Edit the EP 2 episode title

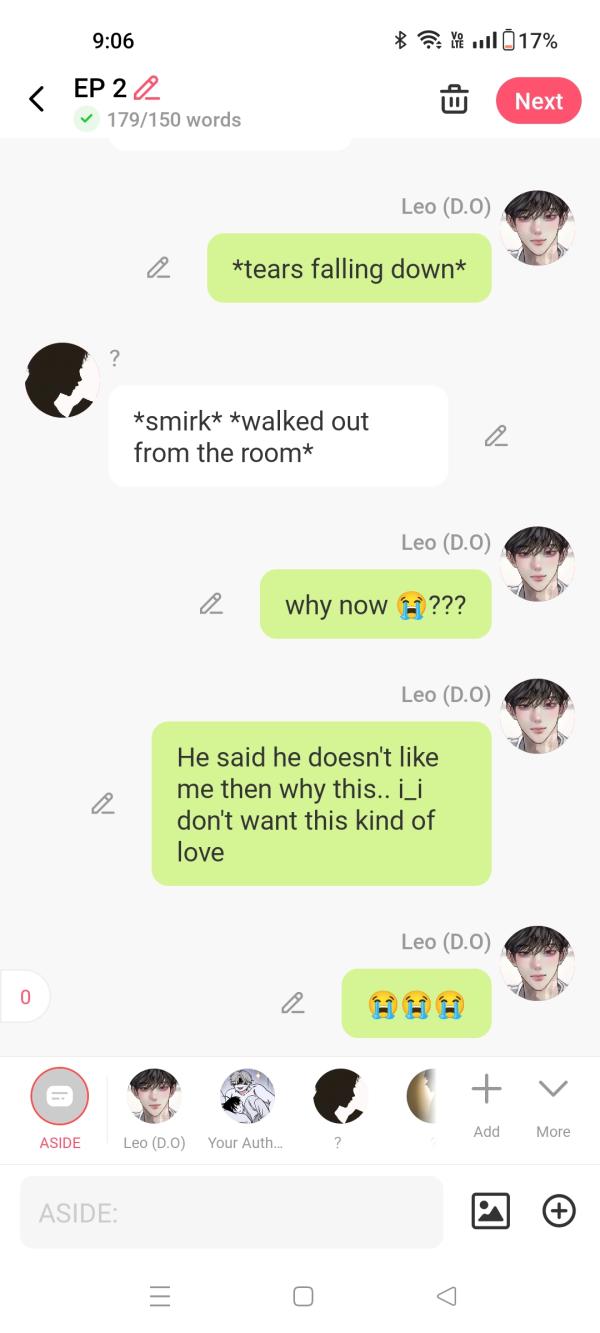pyautogui.click(x=146, y=88)
